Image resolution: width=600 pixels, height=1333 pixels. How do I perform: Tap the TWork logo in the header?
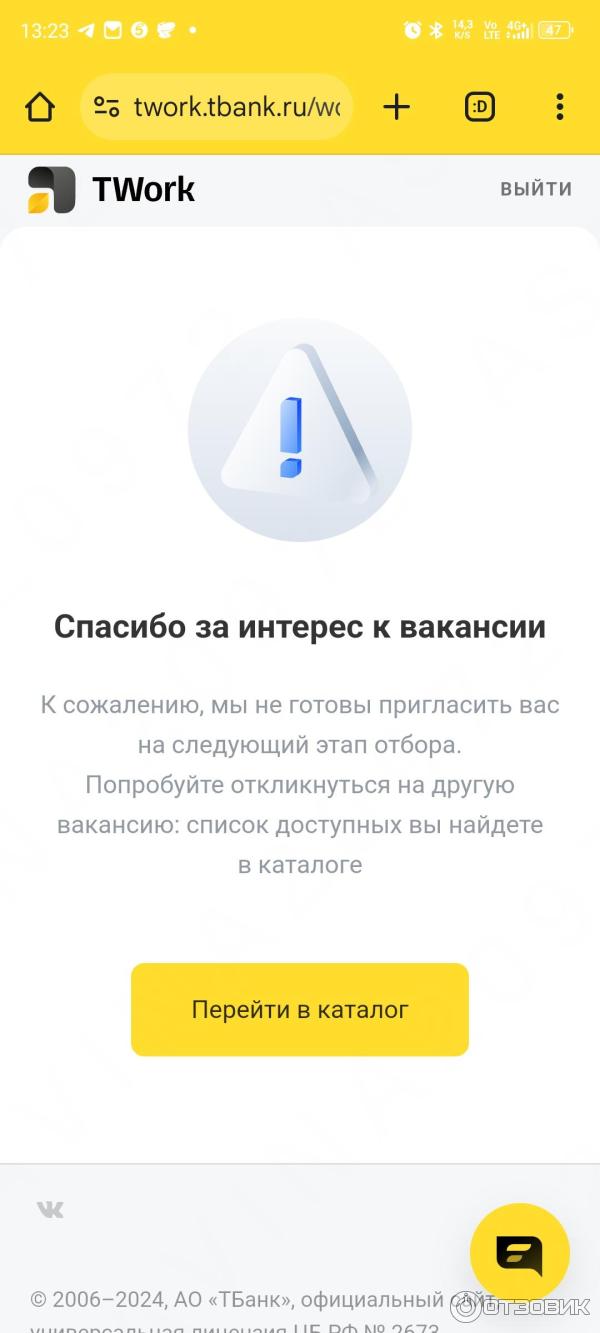coord(111,189)
